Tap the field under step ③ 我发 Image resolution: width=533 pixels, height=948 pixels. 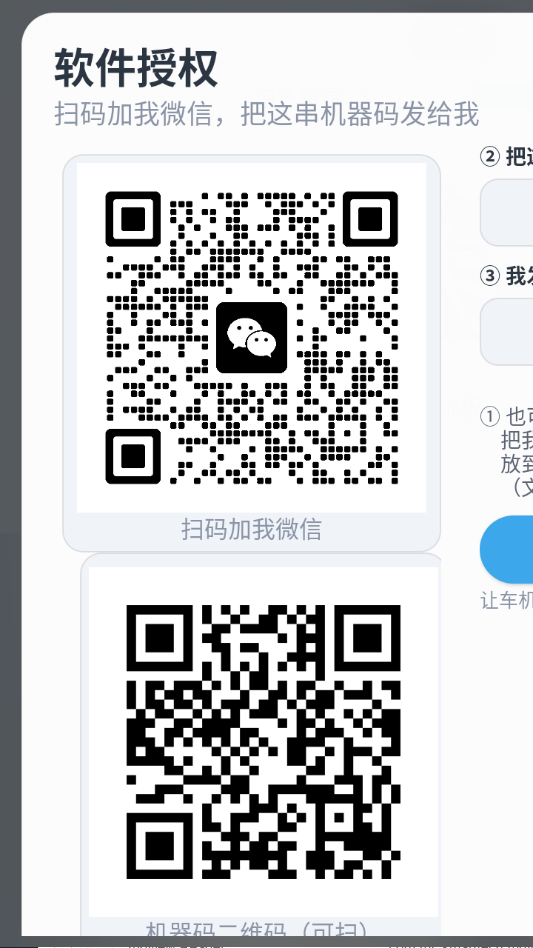coord(507,331)
